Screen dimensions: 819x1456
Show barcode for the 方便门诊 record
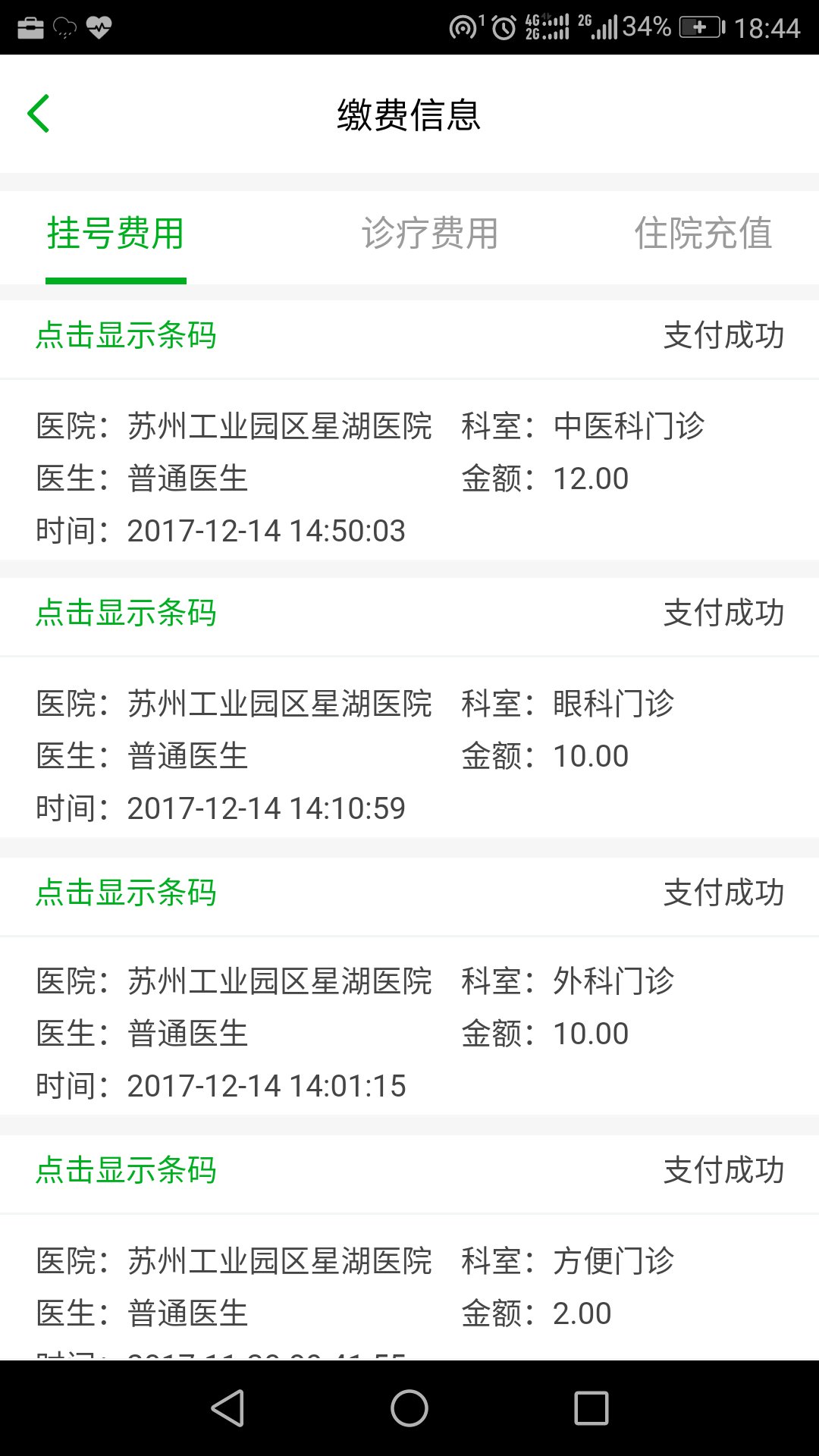click(126, 1171)
